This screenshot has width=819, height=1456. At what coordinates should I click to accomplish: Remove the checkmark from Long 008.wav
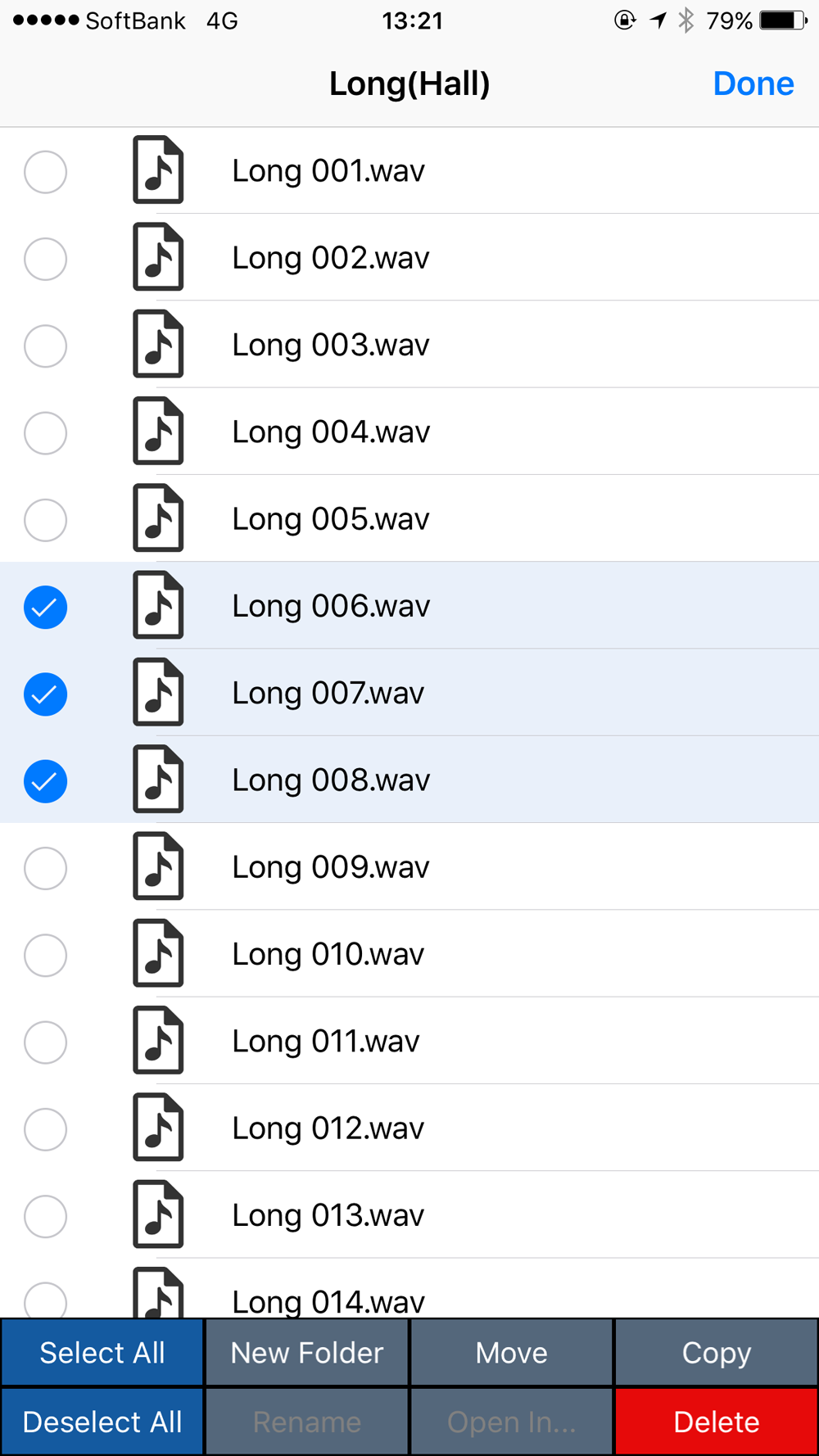click(x=45, y=781)
